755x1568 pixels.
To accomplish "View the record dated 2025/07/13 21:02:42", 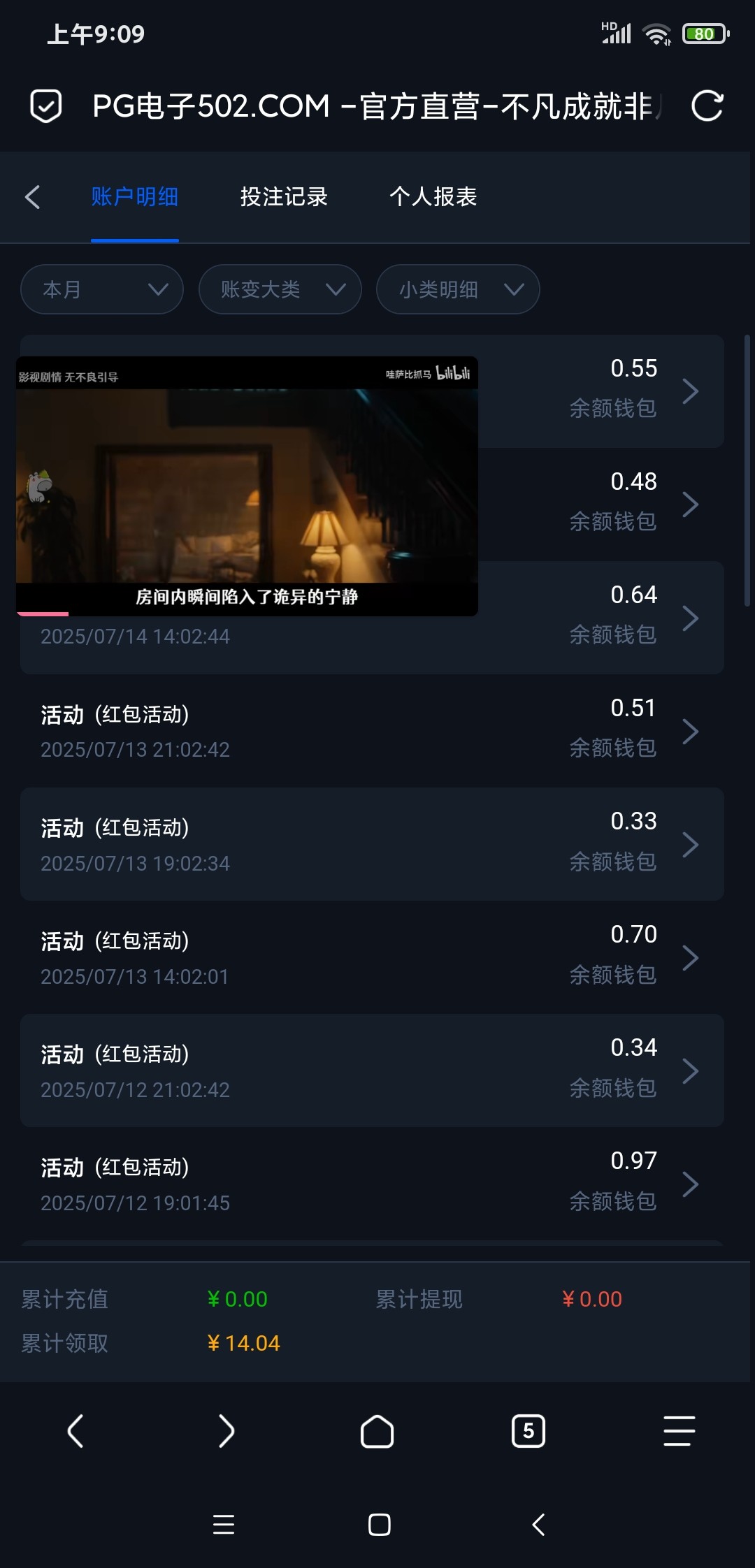I will click(372, 731).
